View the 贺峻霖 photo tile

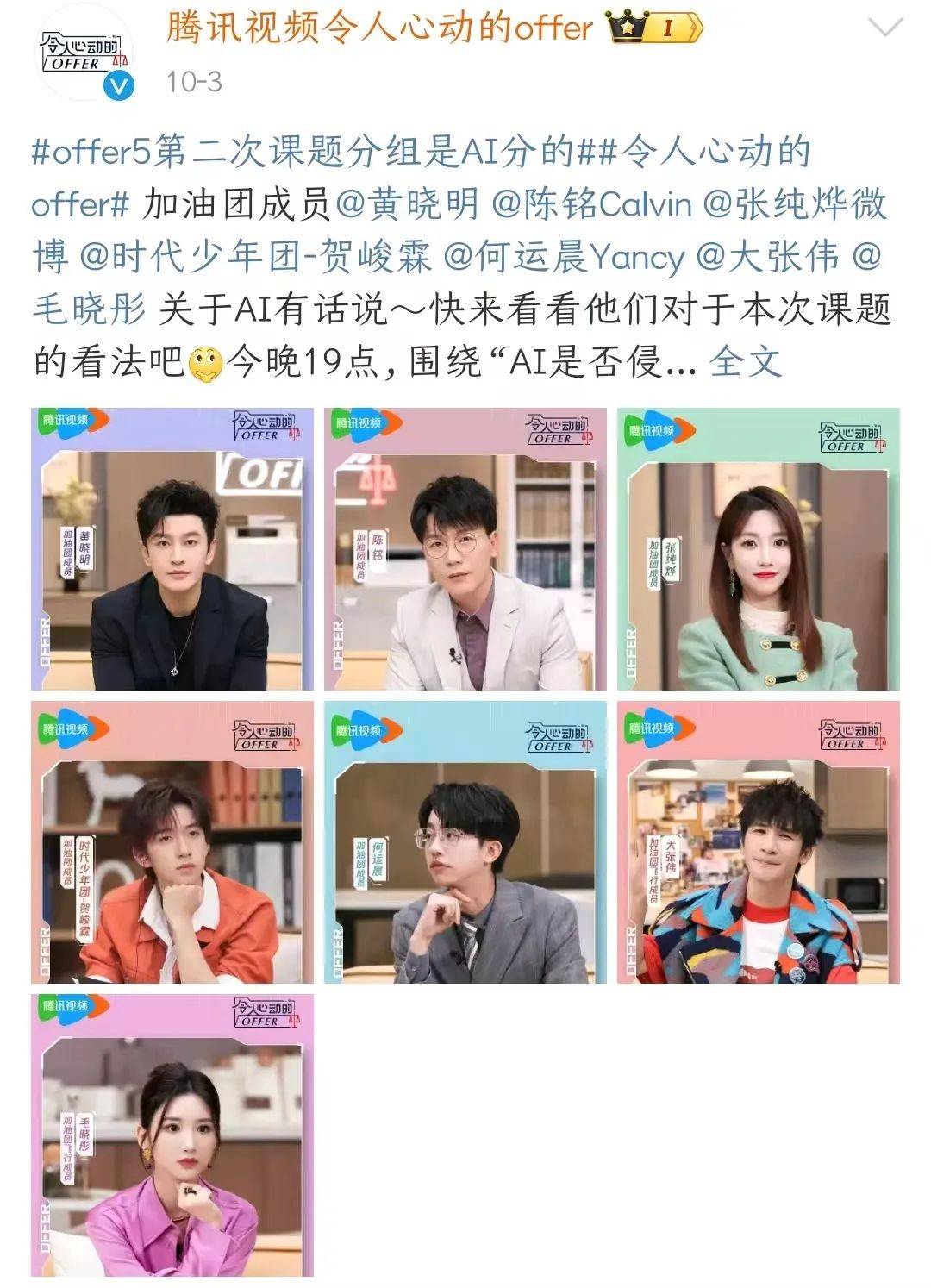click(172, 842)
